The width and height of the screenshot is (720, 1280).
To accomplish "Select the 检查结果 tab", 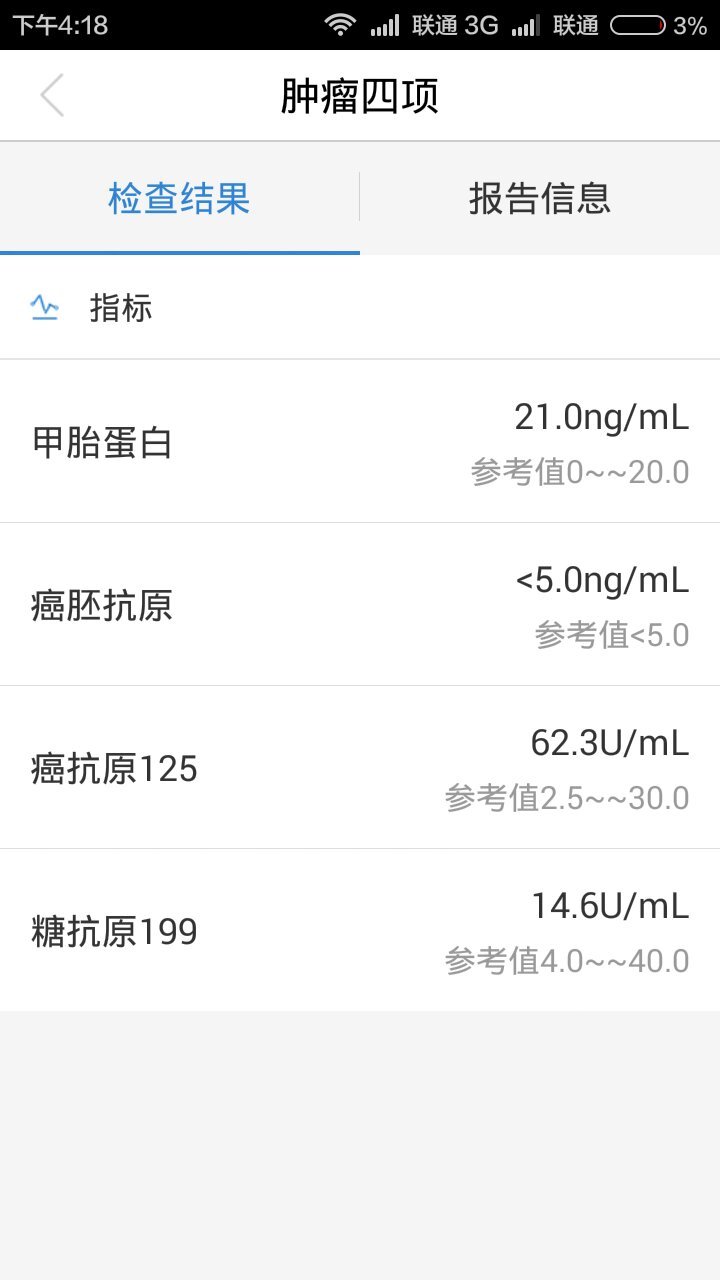I will (179, 198).
